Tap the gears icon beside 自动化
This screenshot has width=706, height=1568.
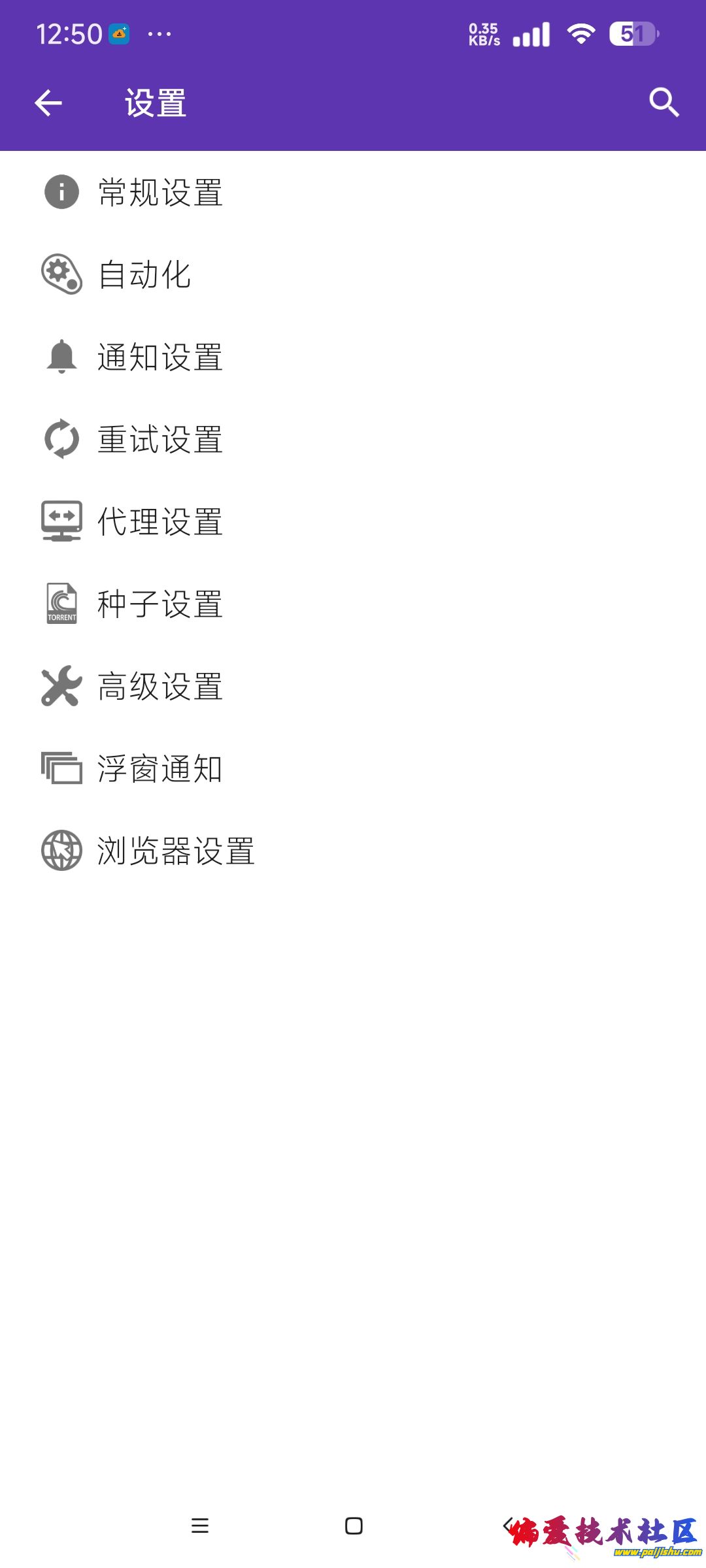tap(61, 276)
